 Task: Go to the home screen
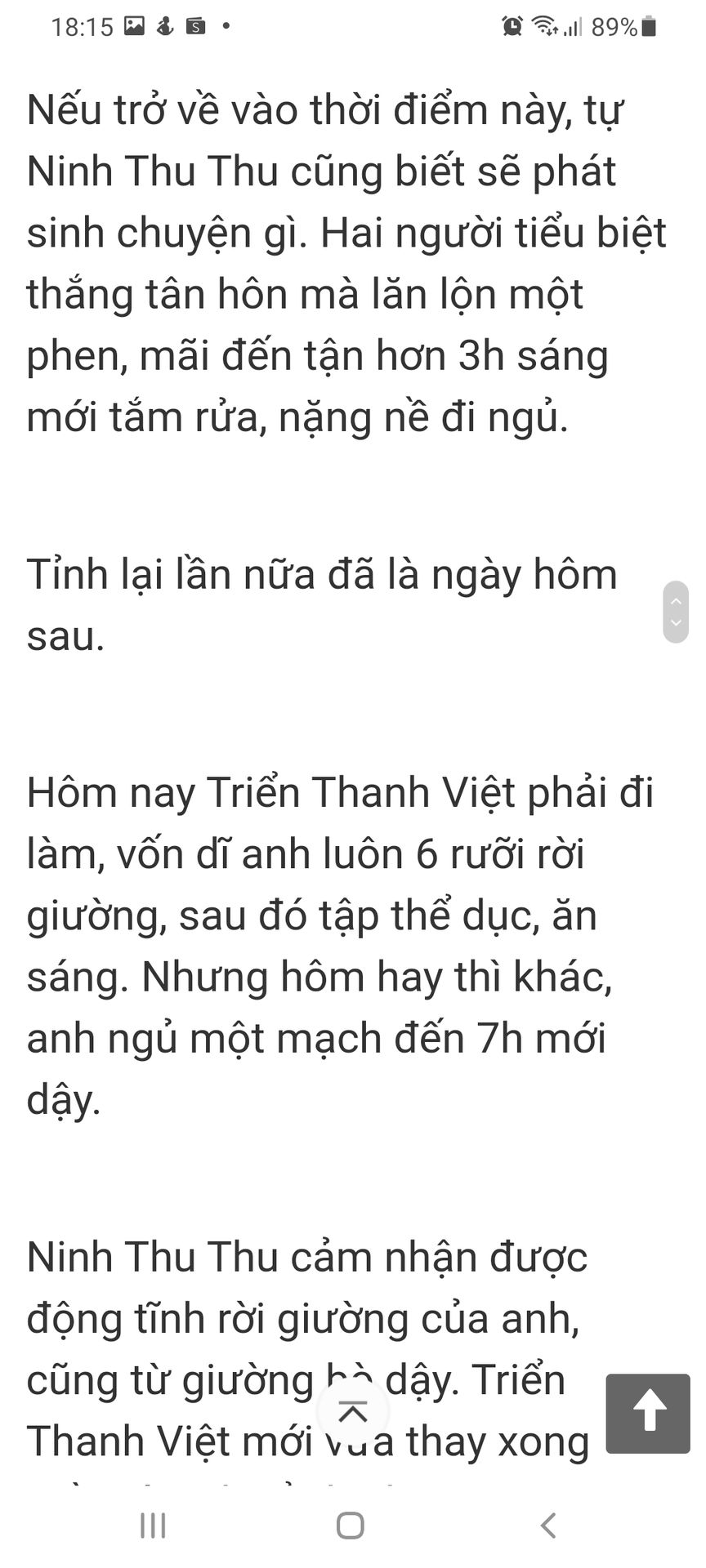[x=351, y=1525]
